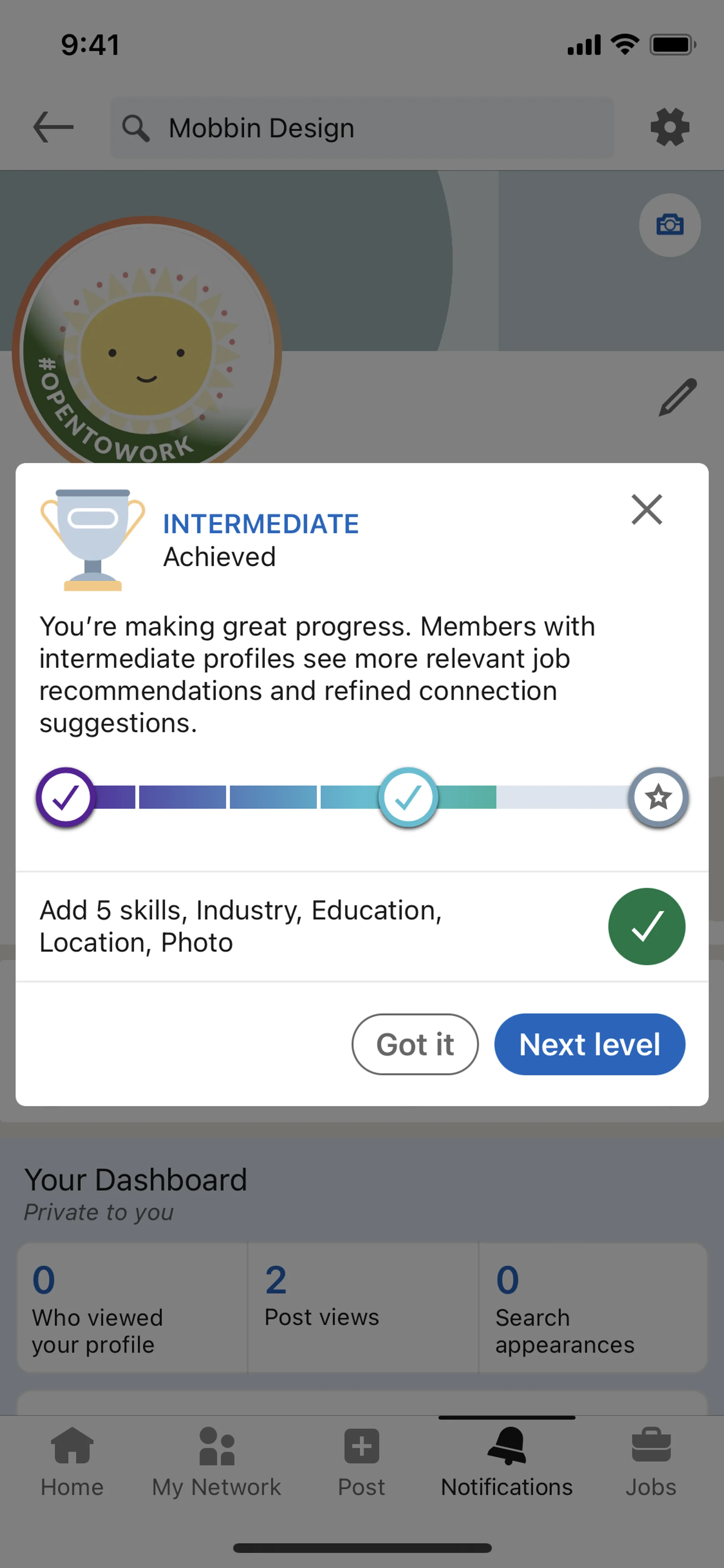Image resolution: width=724 pixels, height=1568 pixels.
Task: Change the cover photo with camera icon
Action: click(669, 225)
